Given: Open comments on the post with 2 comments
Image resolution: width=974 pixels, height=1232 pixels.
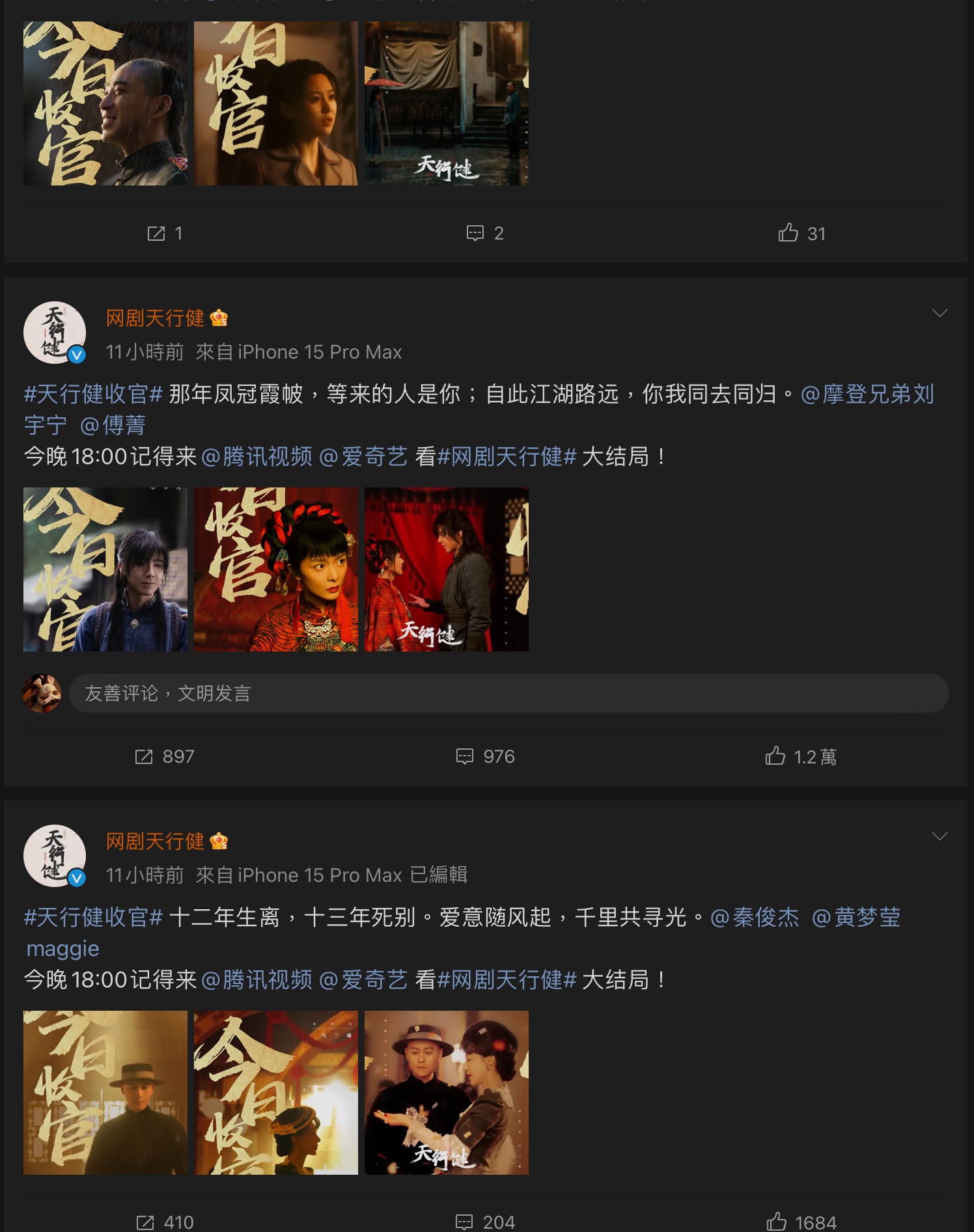Looking at the screenshot, I should pos(485,233).
